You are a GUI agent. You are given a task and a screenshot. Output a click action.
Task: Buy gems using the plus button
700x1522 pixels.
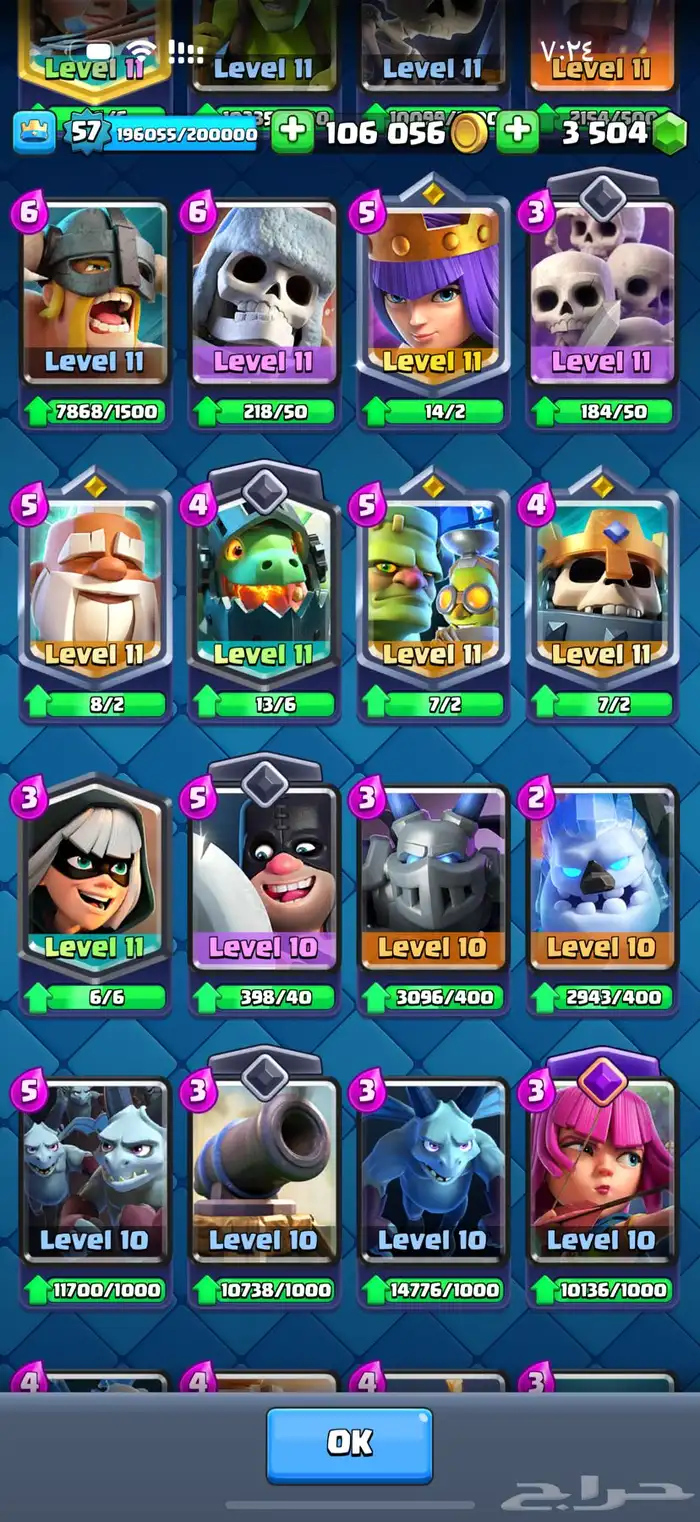[x=517, y=132]
